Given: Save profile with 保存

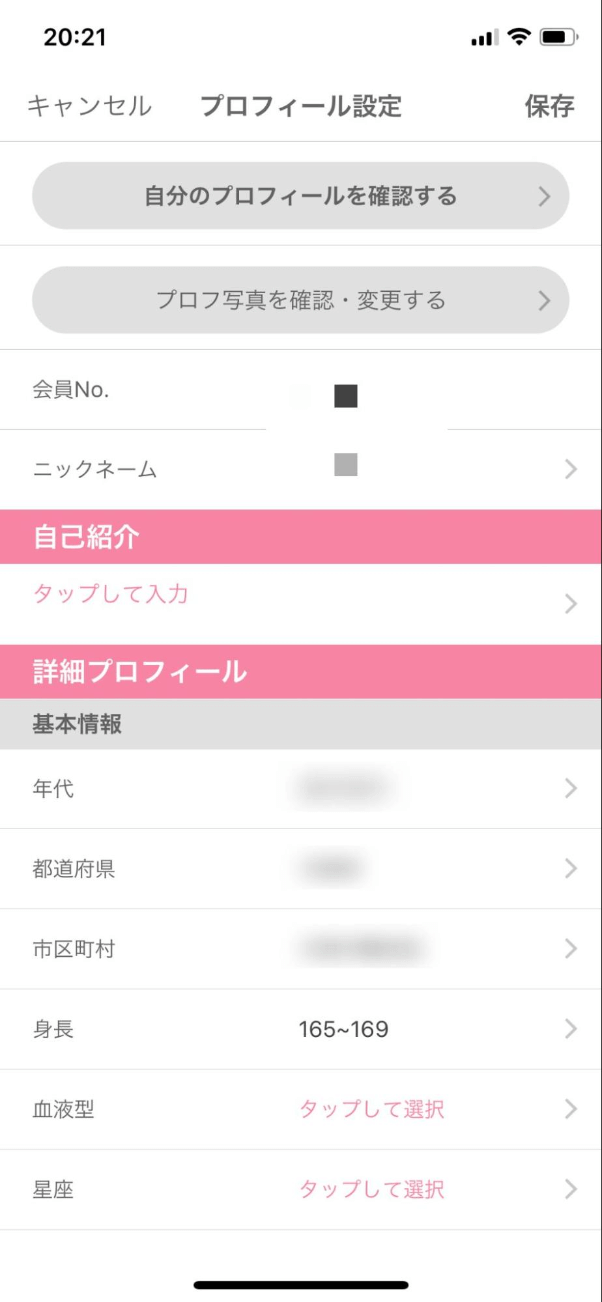Looking at the screenshot, I should 549,106.
